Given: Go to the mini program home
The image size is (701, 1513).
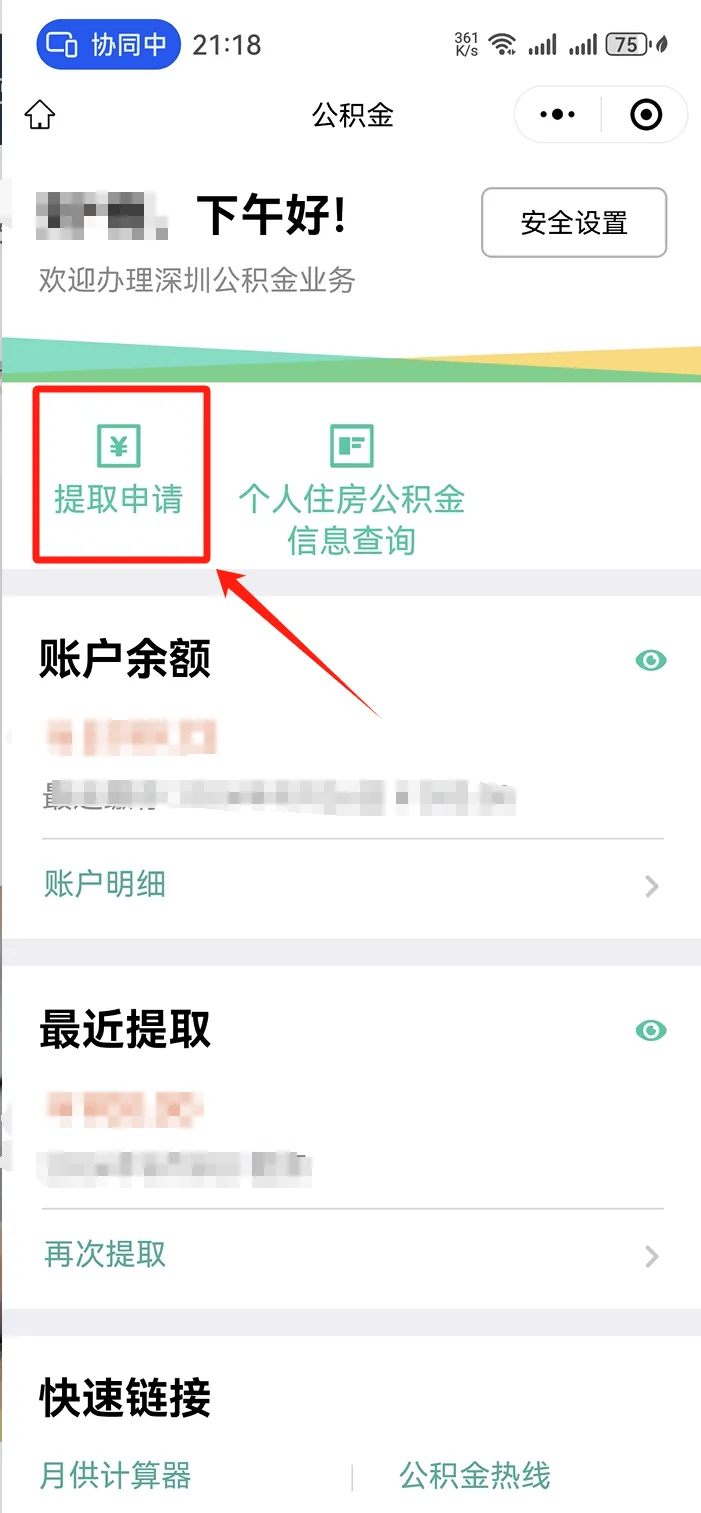Looking at the screenshot, I should (40, 115).
